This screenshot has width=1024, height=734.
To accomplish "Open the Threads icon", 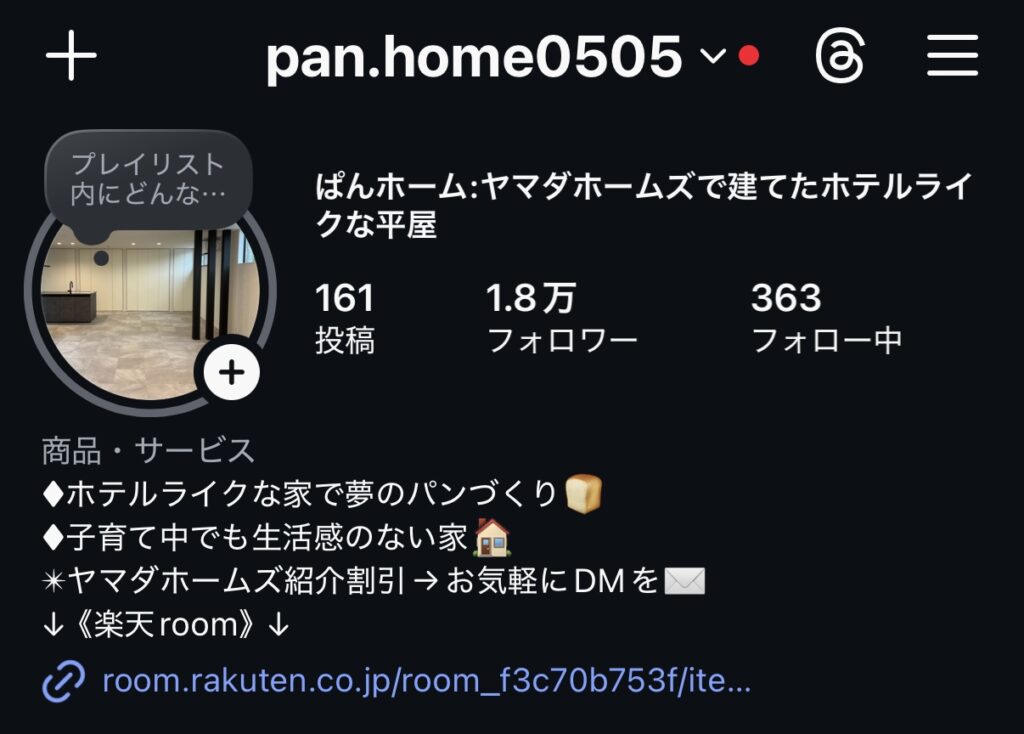I will (838, 58).
